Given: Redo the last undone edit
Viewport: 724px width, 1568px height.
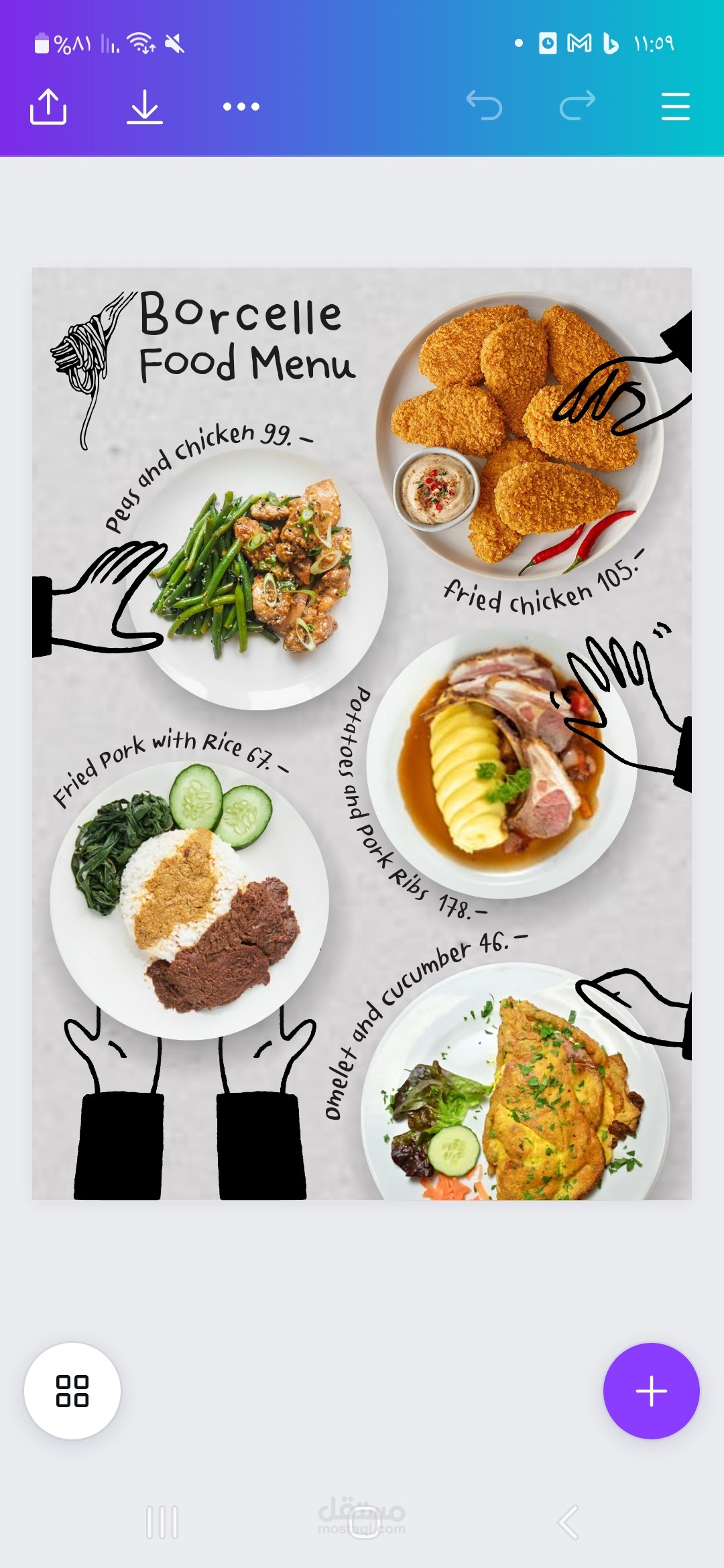Looking at the screenshot, I should coord(578,106).
